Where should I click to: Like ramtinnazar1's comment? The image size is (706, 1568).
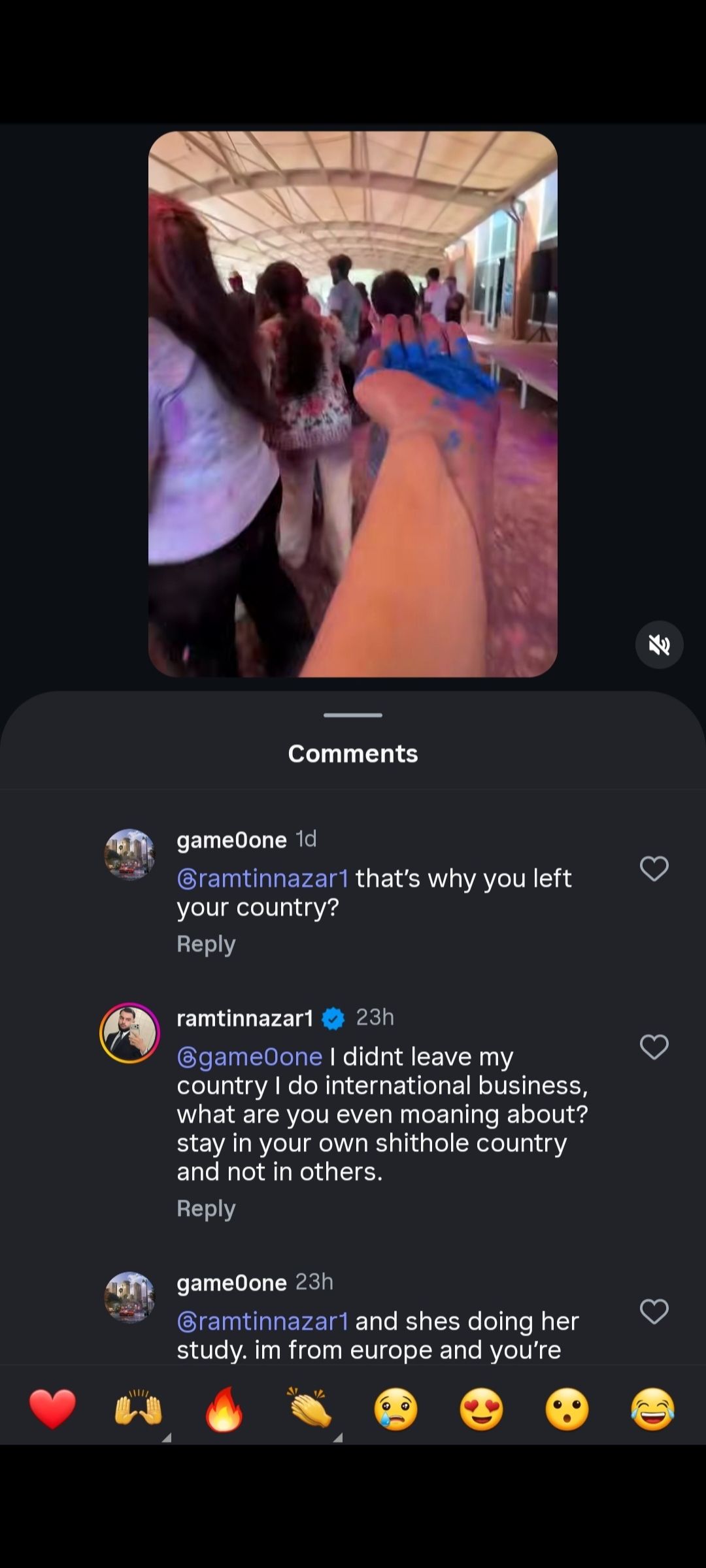654,1047
